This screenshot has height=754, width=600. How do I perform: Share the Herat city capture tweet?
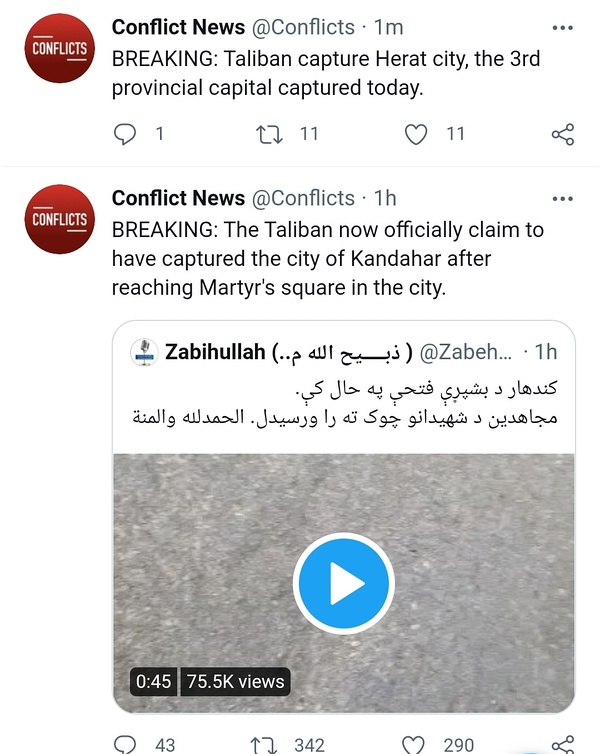563,134
